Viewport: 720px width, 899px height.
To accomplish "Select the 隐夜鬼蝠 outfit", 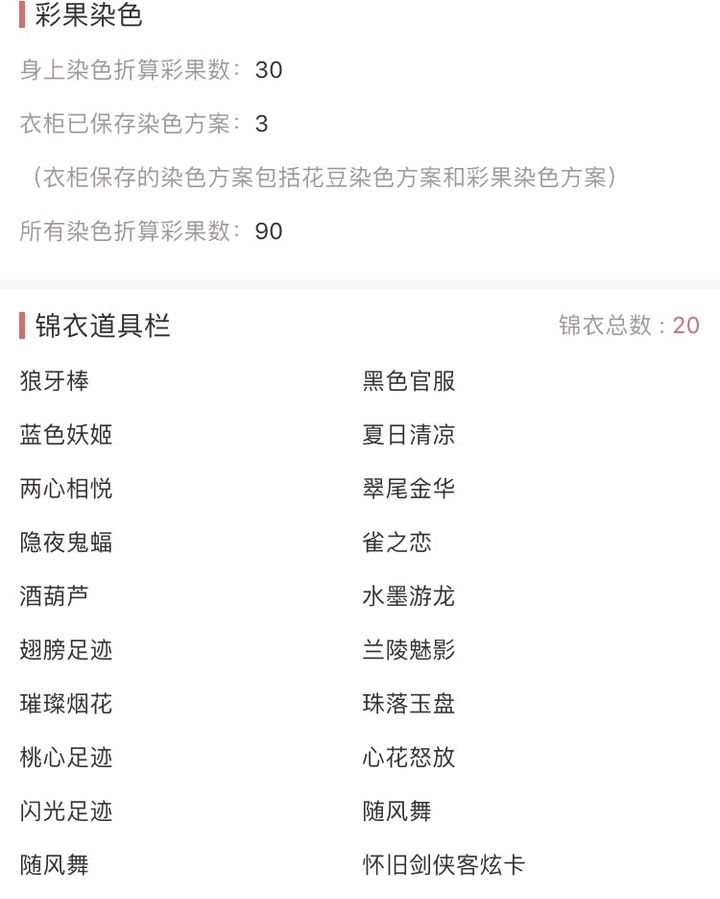I will [x=68, y=543].
